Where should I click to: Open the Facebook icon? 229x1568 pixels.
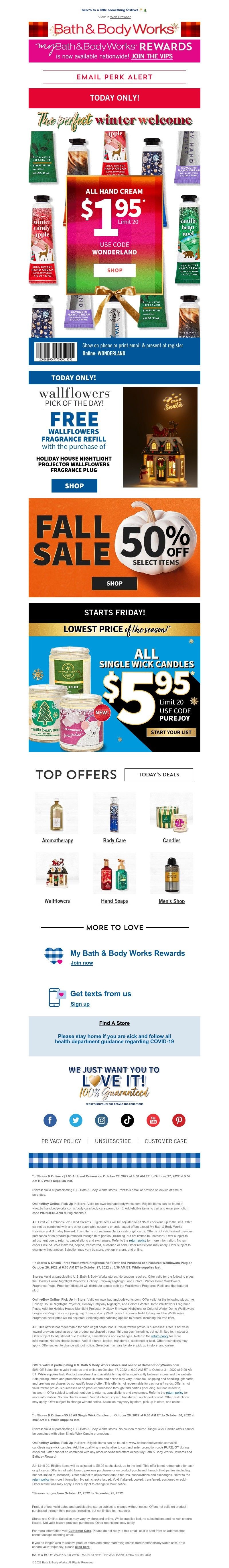pyautogui.click(x=50, y=1120)
